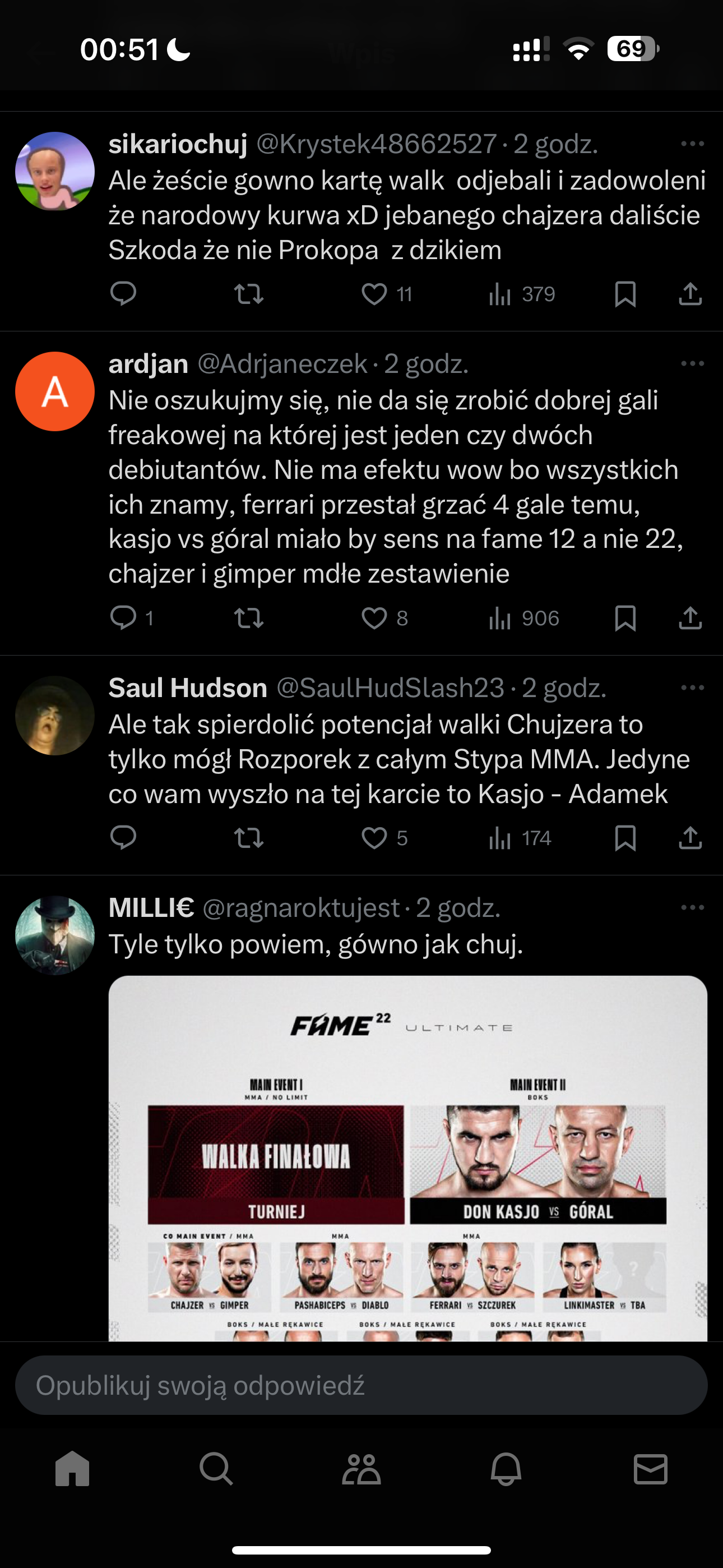Open the FAME 22 fight card image
The width and height of the screenshot is (723, 1568).
coord(408,1156)
